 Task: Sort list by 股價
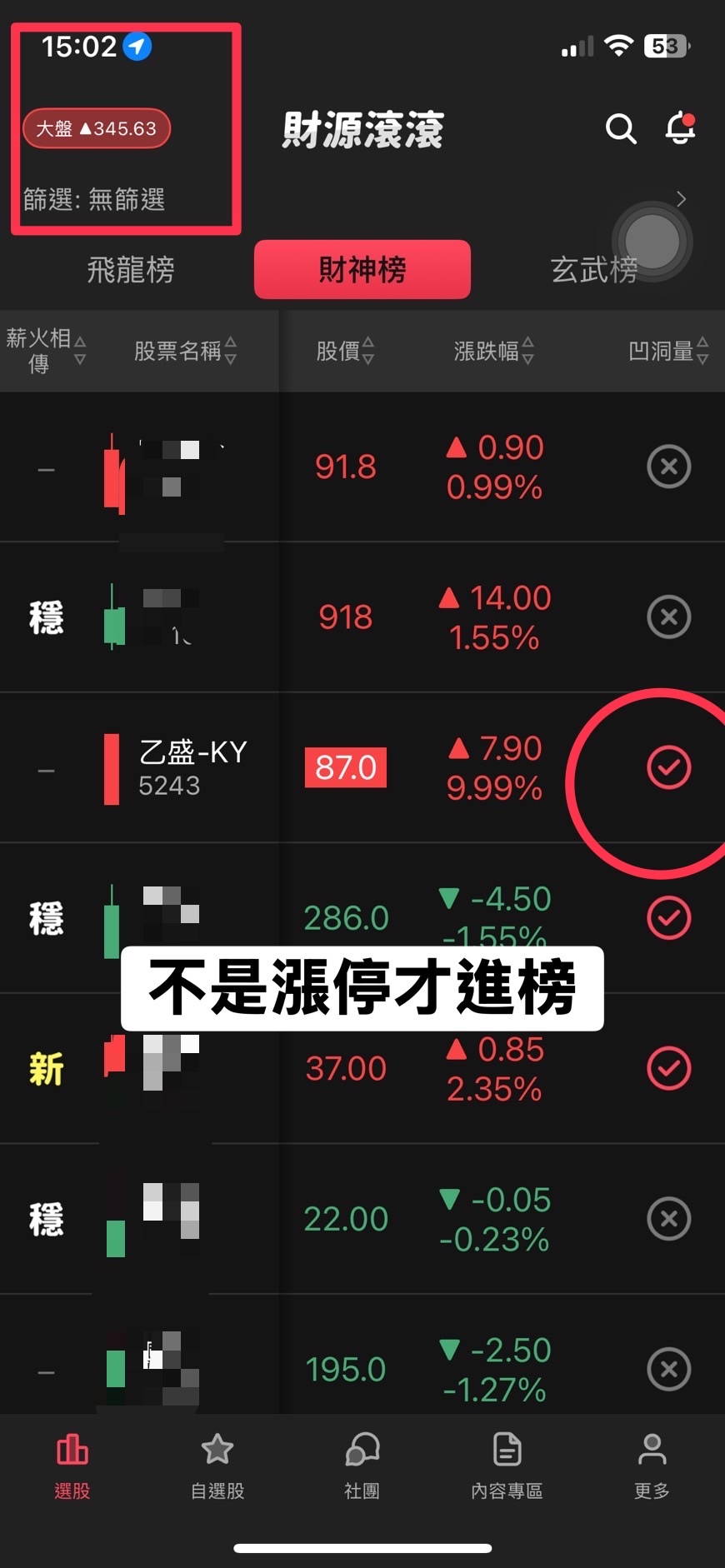[x=345, y=351]
